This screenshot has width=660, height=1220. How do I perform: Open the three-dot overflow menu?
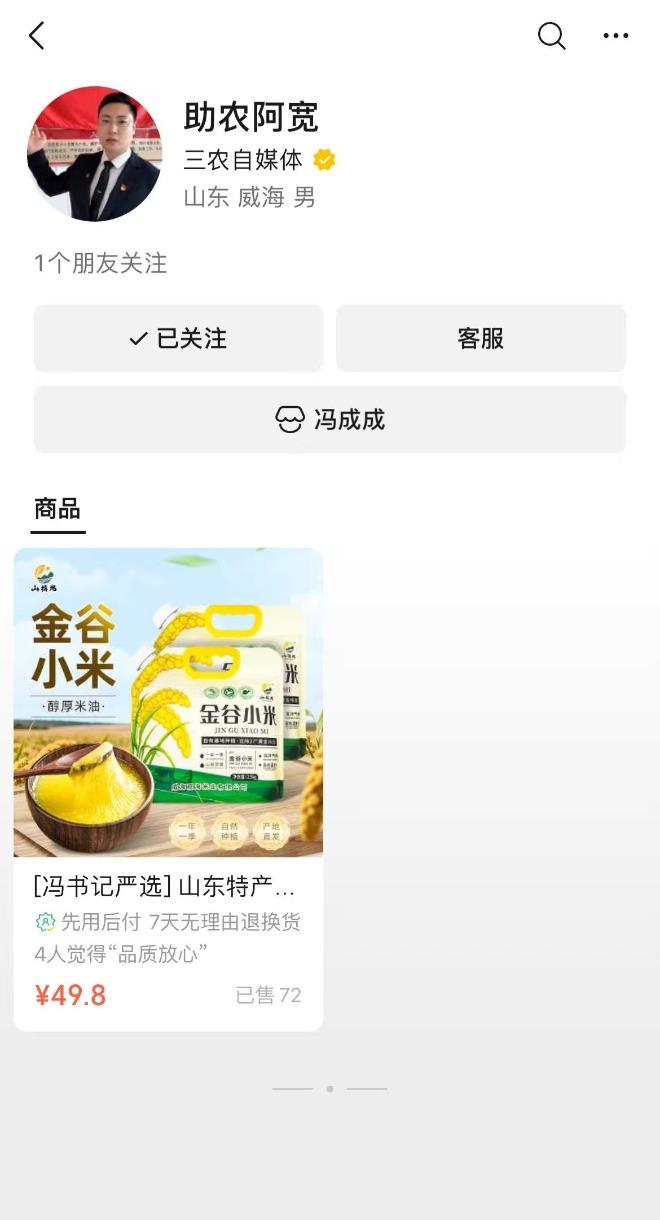(x=615, y=36)
